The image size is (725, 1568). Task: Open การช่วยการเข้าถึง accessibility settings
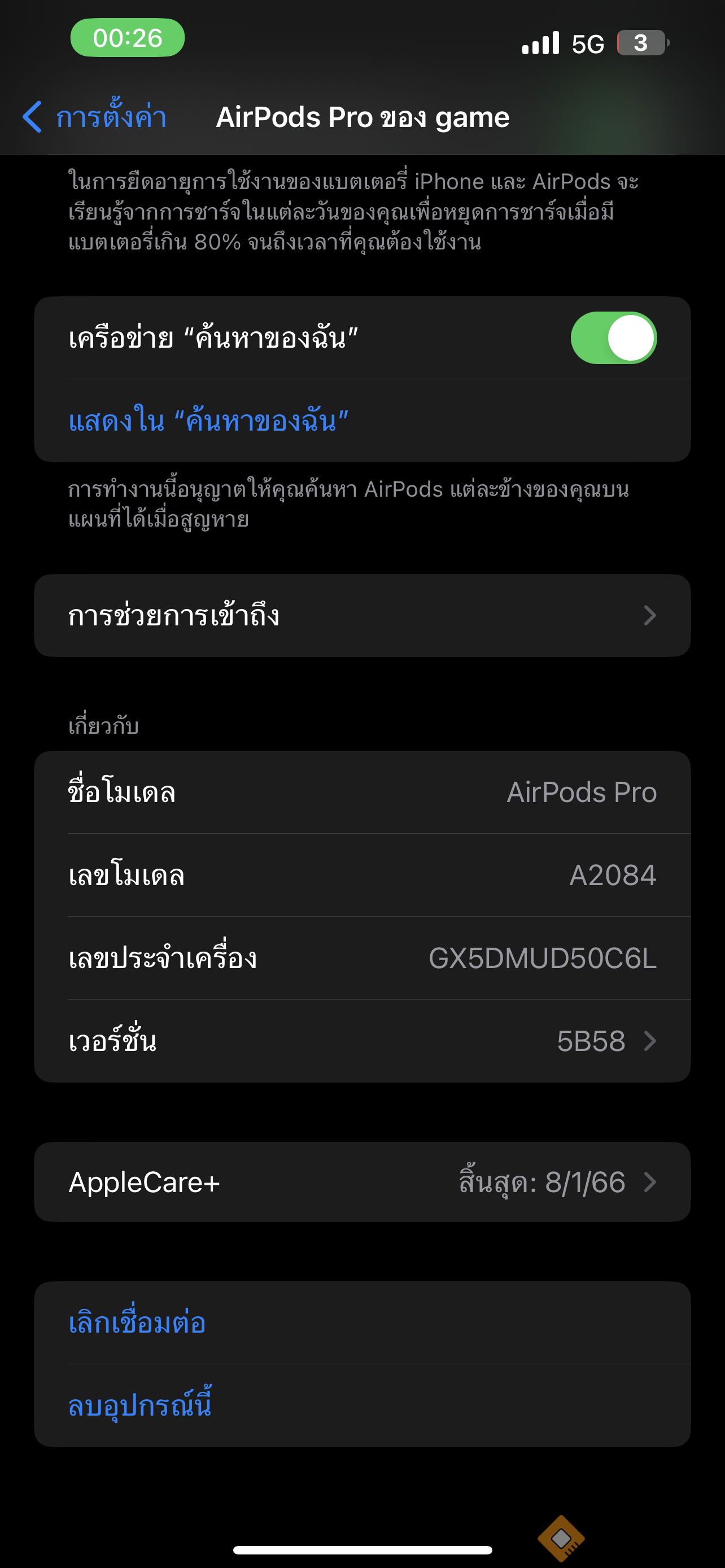(x=362, y=615)
